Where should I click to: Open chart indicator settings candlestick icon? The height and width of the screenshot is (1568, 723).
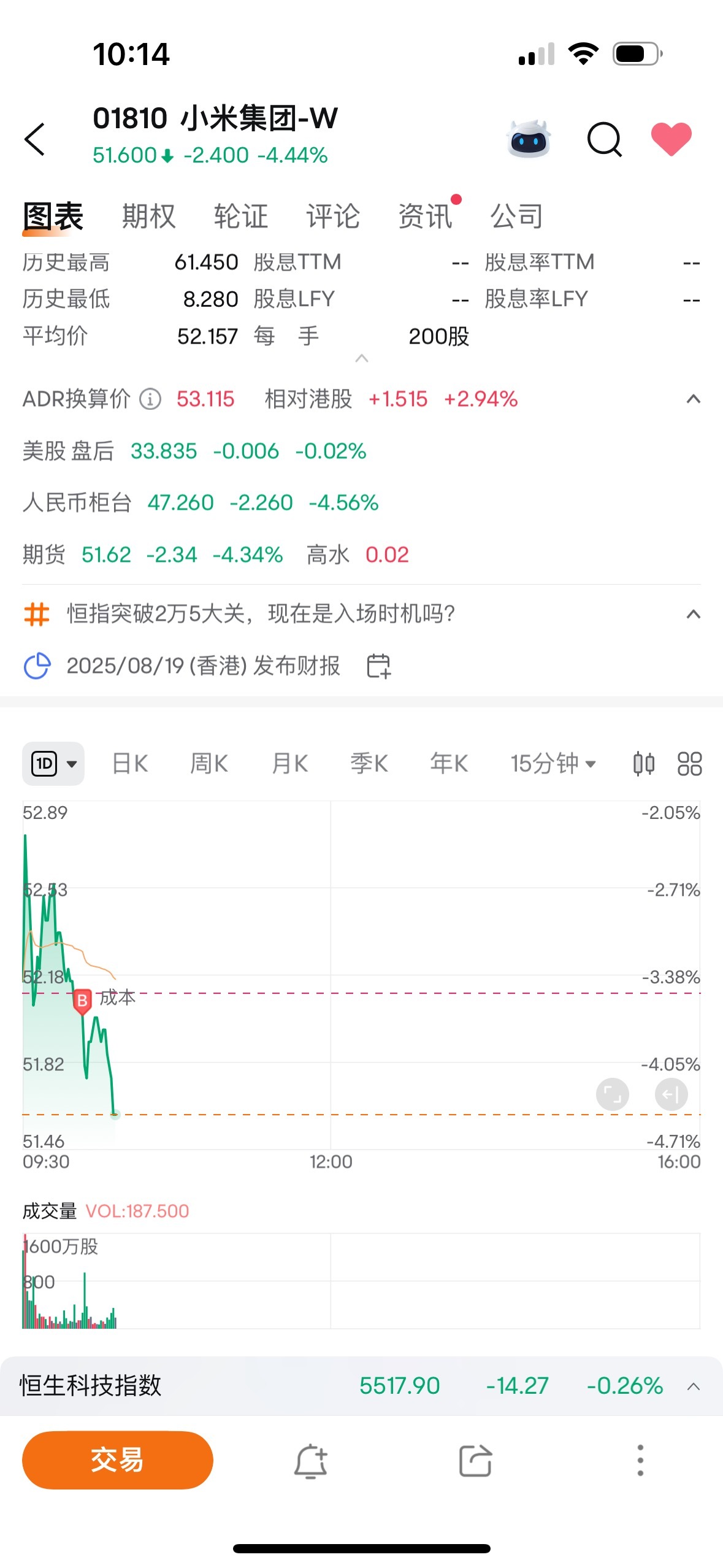pos(644,764)
